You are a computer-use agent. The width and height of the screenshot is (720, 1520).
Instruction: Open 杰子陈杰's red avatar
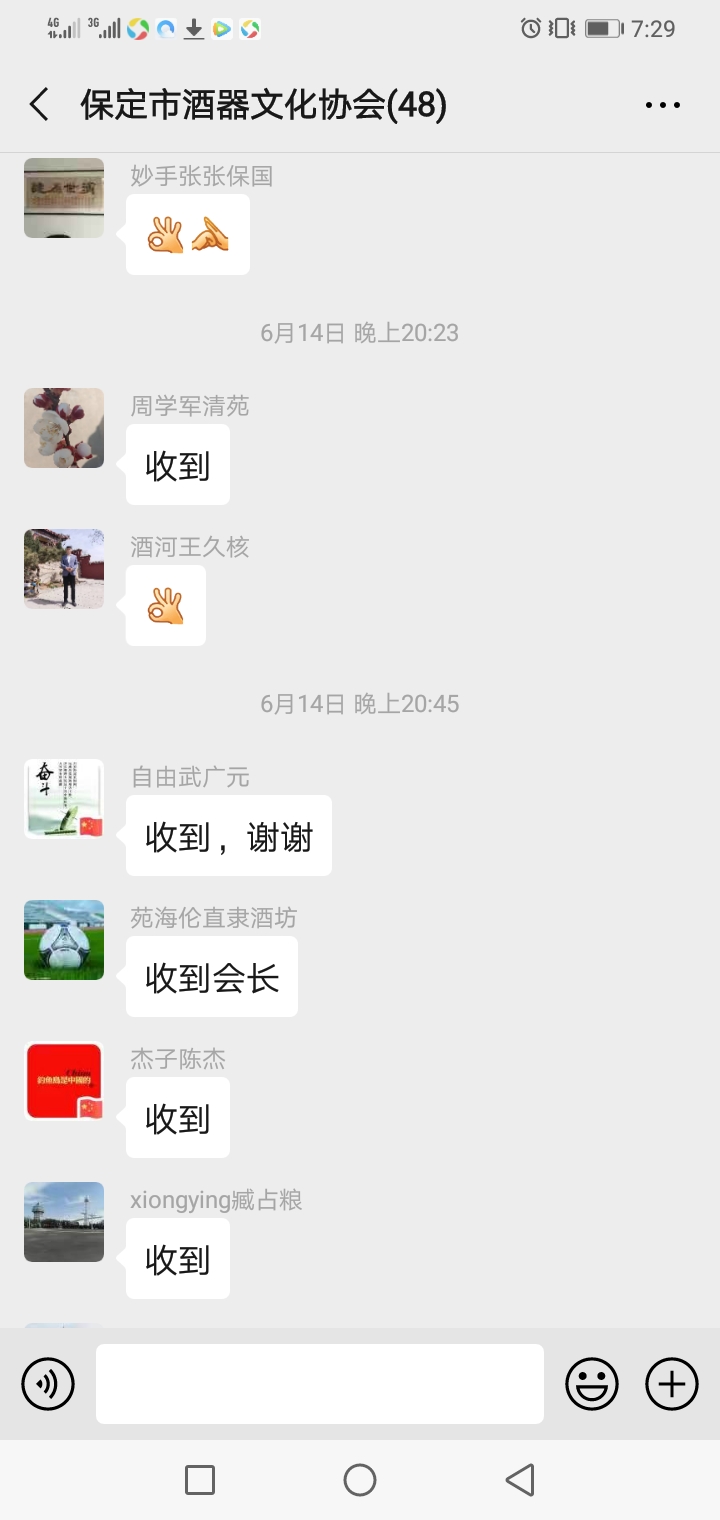(64, 1081)
